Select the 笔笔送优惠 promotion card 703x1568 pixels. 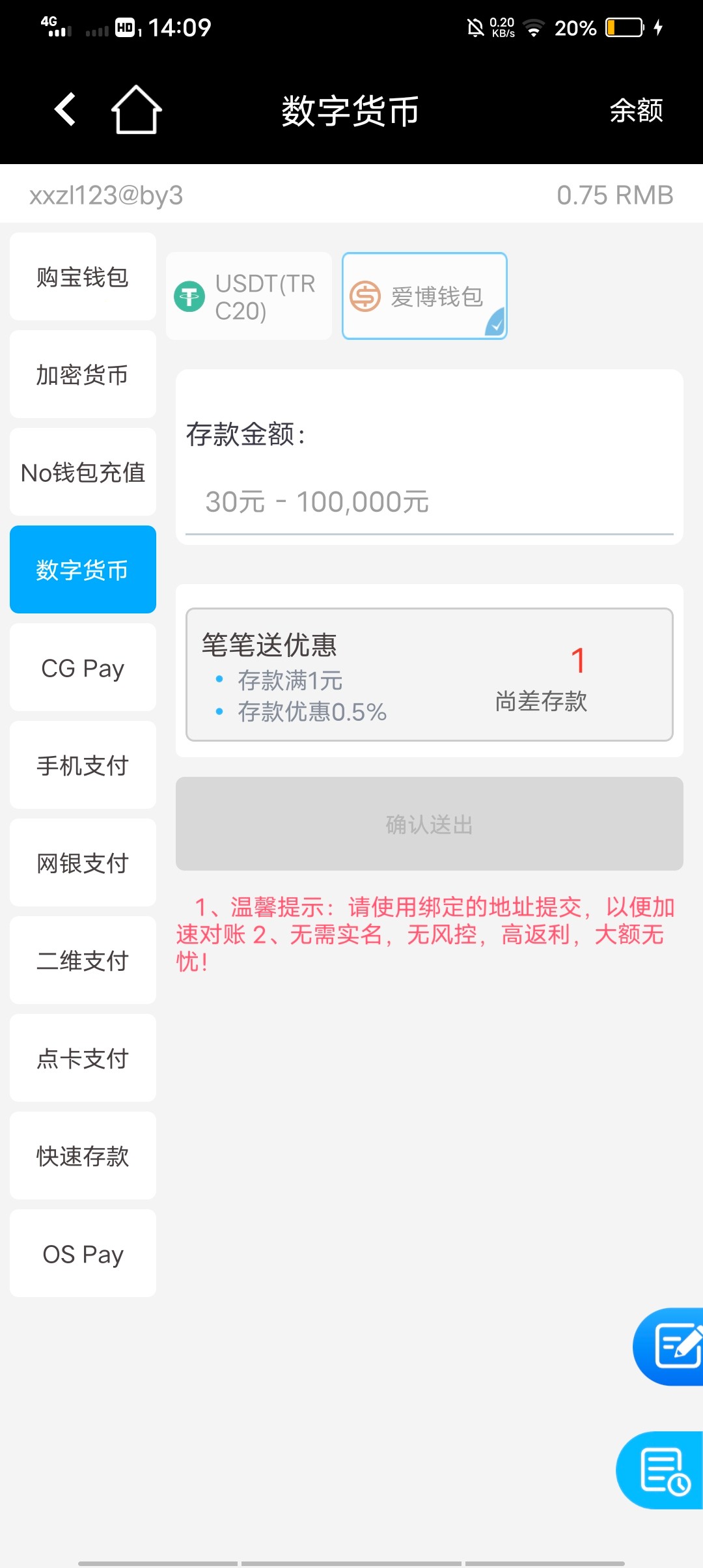tap(430, 675)
